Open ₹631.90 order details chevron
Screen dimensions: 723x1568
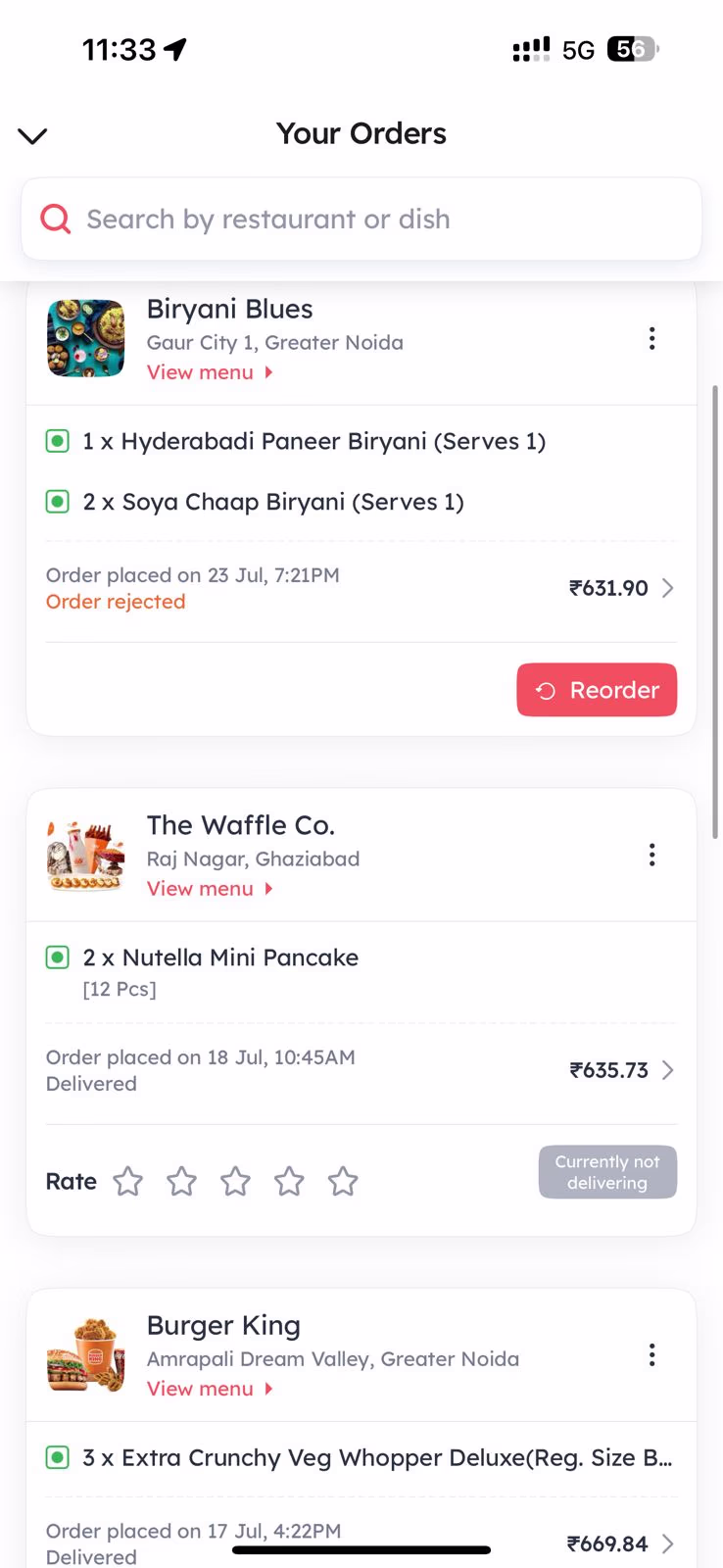click(x=667, y=588)
